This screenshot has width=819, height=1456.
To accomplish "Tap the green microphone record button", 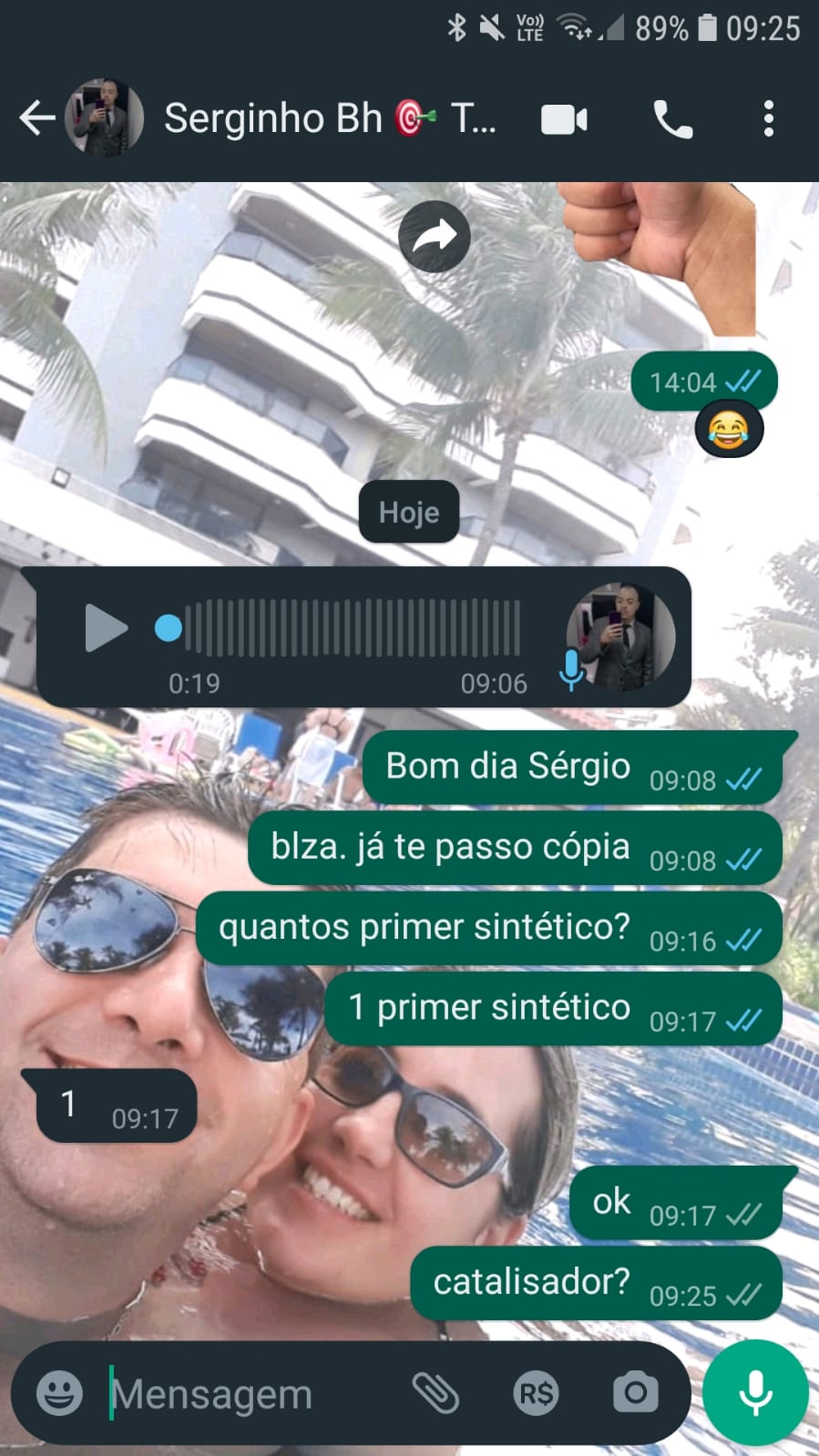I will (755, 1392).
